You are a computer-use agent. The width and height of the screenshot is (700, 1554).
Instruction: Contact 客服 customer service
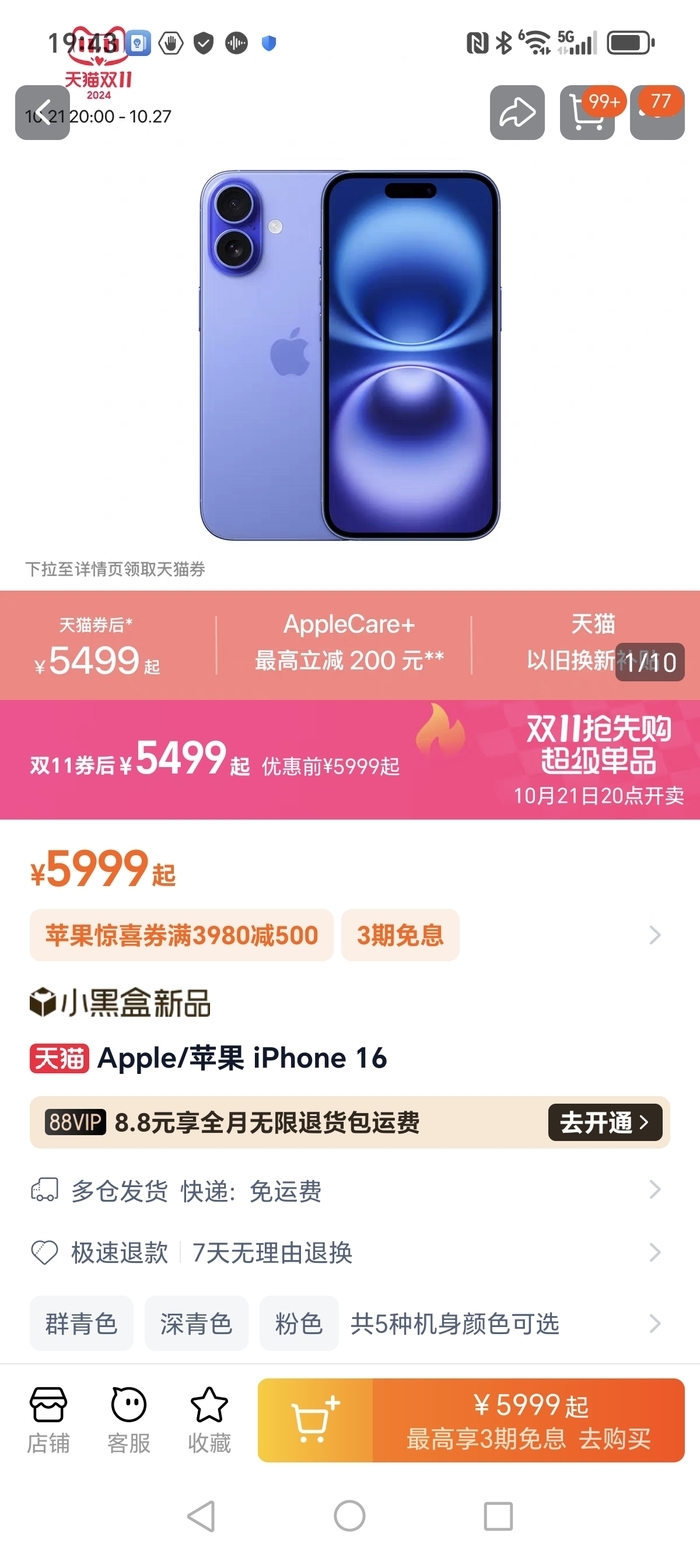129,1420
